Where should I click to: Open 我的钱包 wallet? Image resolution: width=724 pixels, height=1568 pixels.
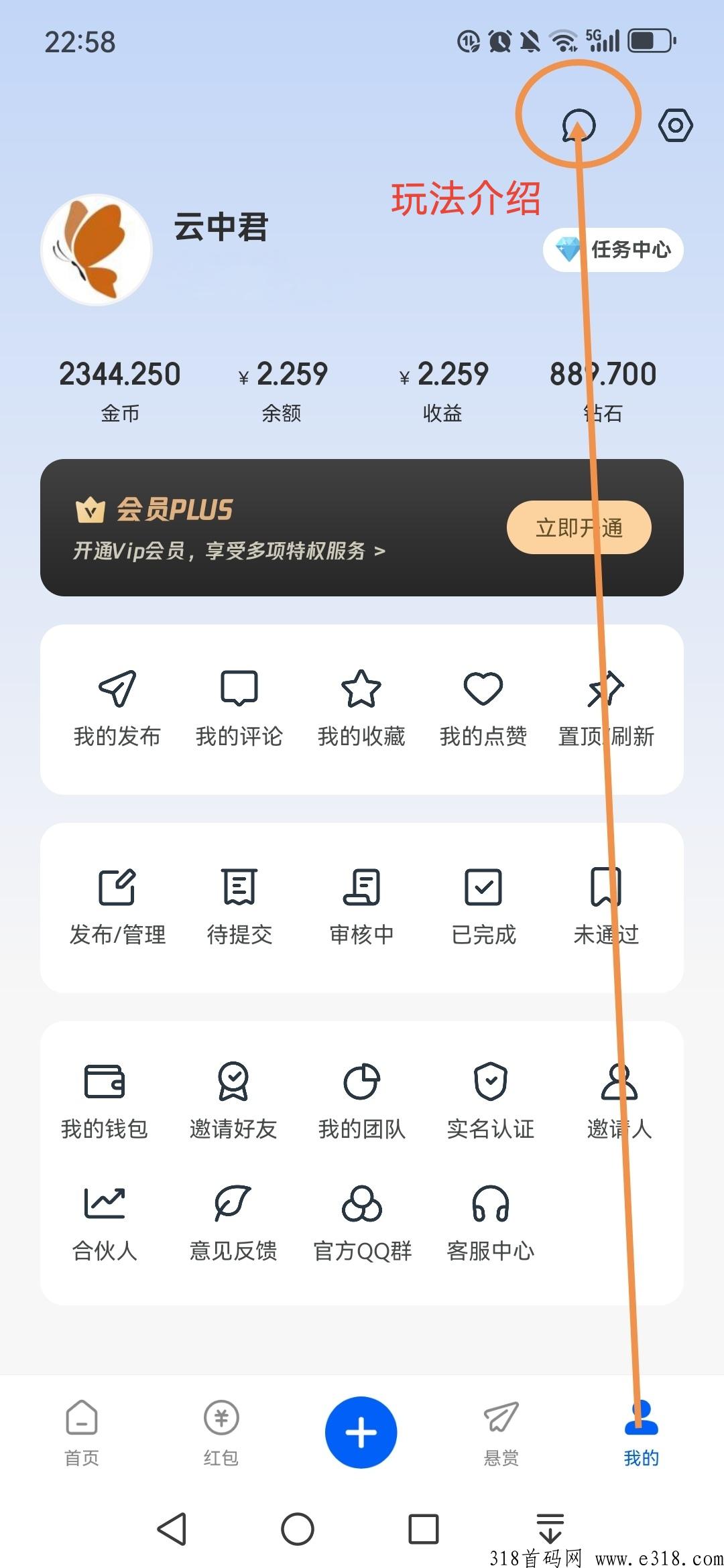point(105,1099)
